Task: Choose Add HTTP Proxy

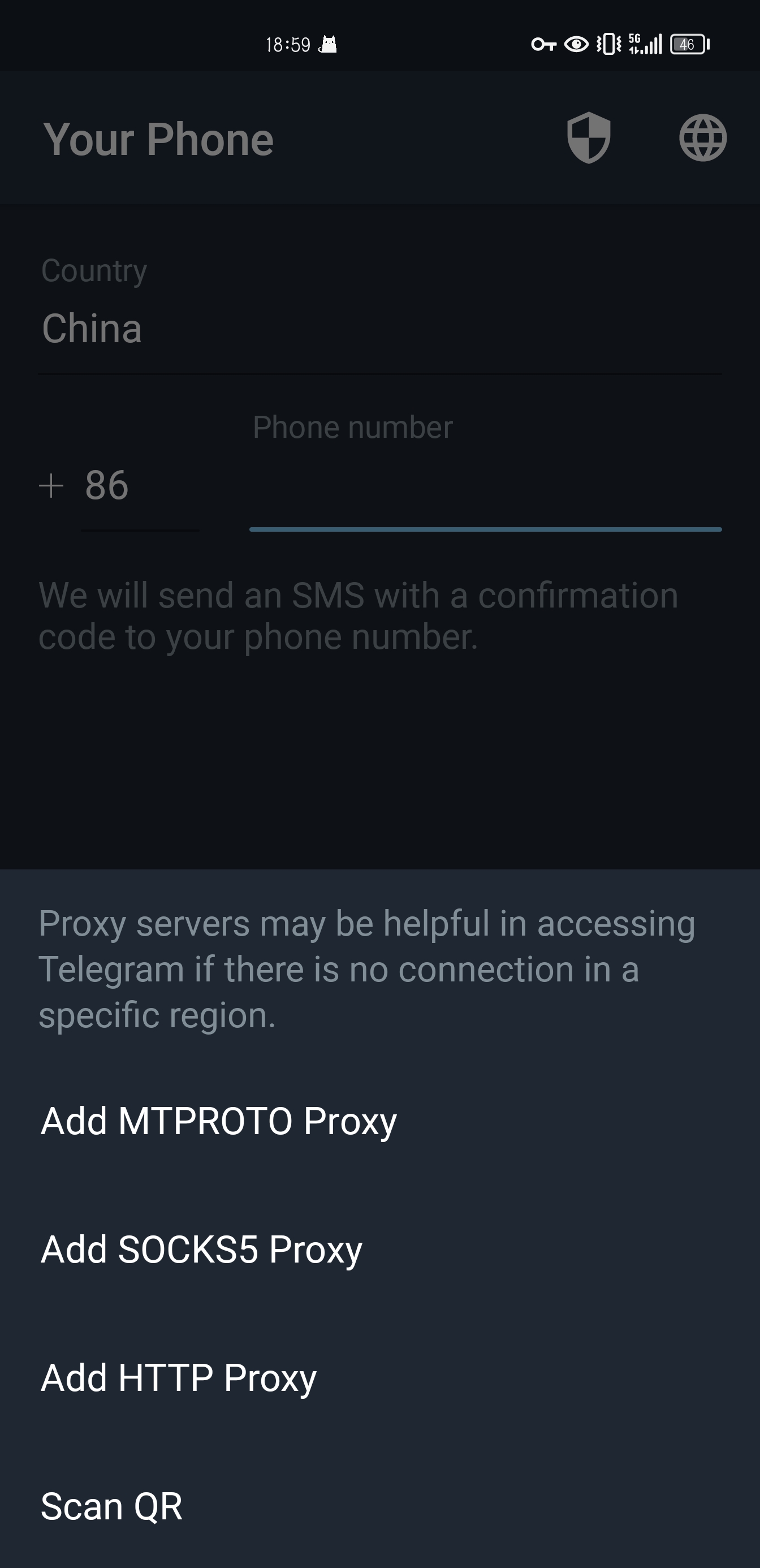Action: (x=179, y=1377)
